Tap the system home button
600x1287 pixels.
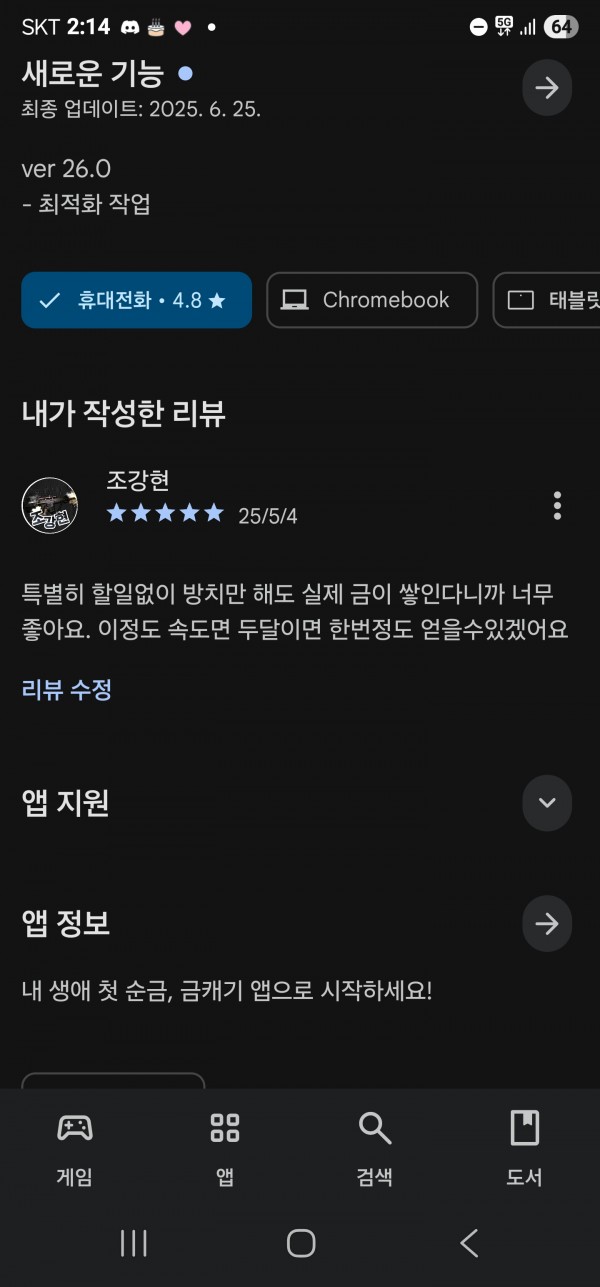tap(301, 1243)
